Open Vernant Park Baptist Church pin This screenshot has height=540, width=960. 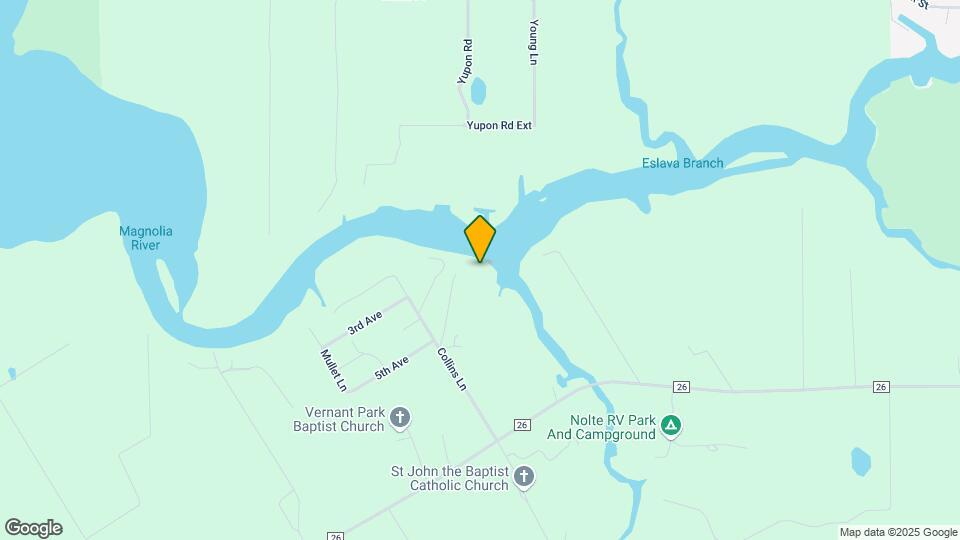[400, 418]
